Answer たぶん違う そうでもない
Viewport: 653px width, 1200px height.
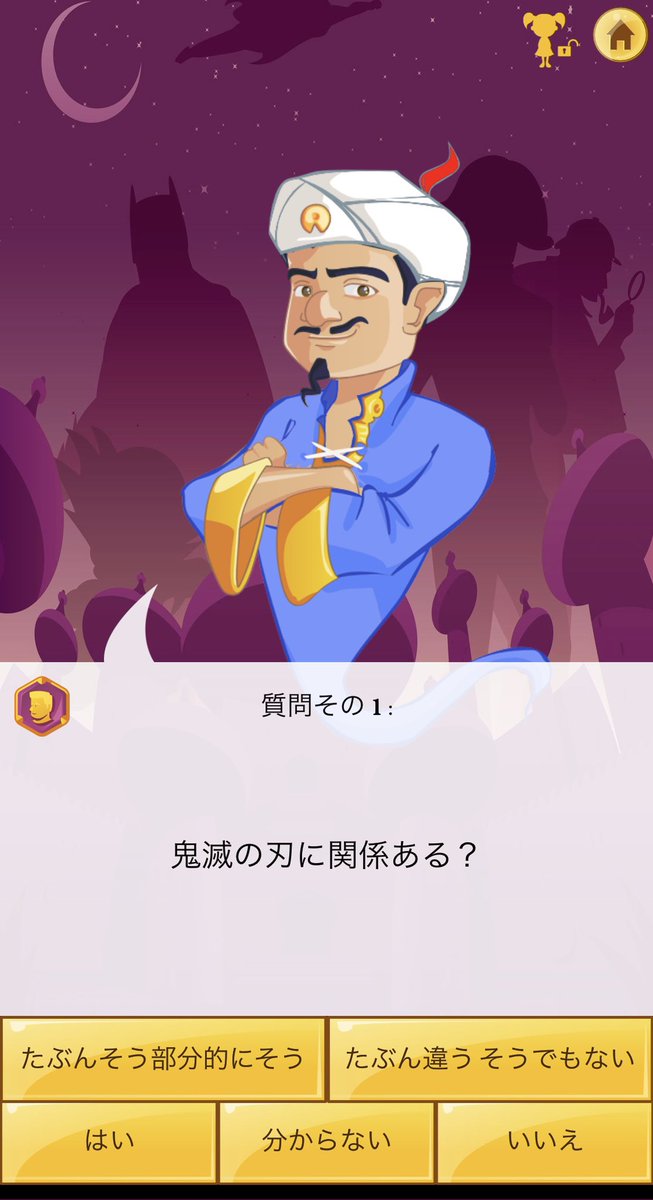click(x=490, y=1059)
